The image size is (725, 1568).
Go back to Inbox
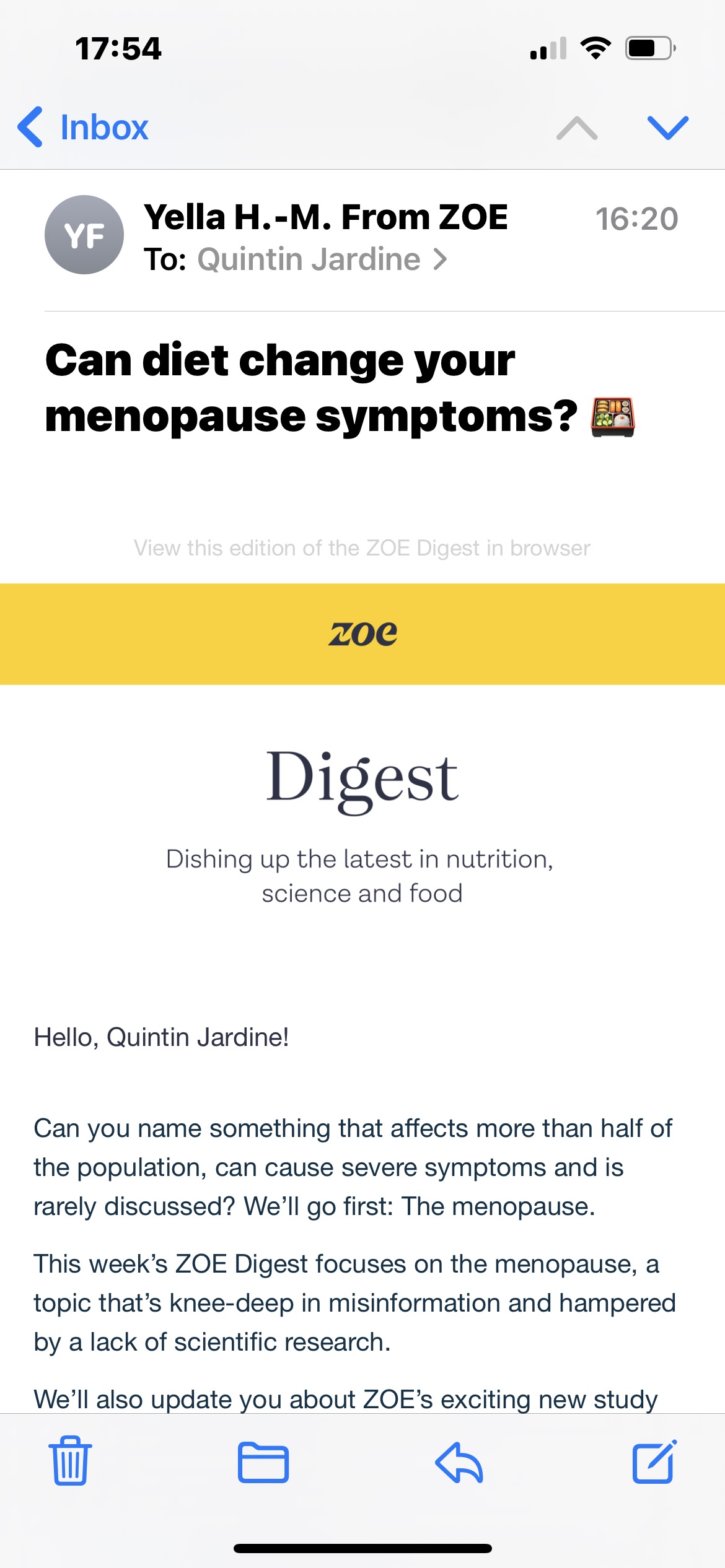(x=84, y=128)
